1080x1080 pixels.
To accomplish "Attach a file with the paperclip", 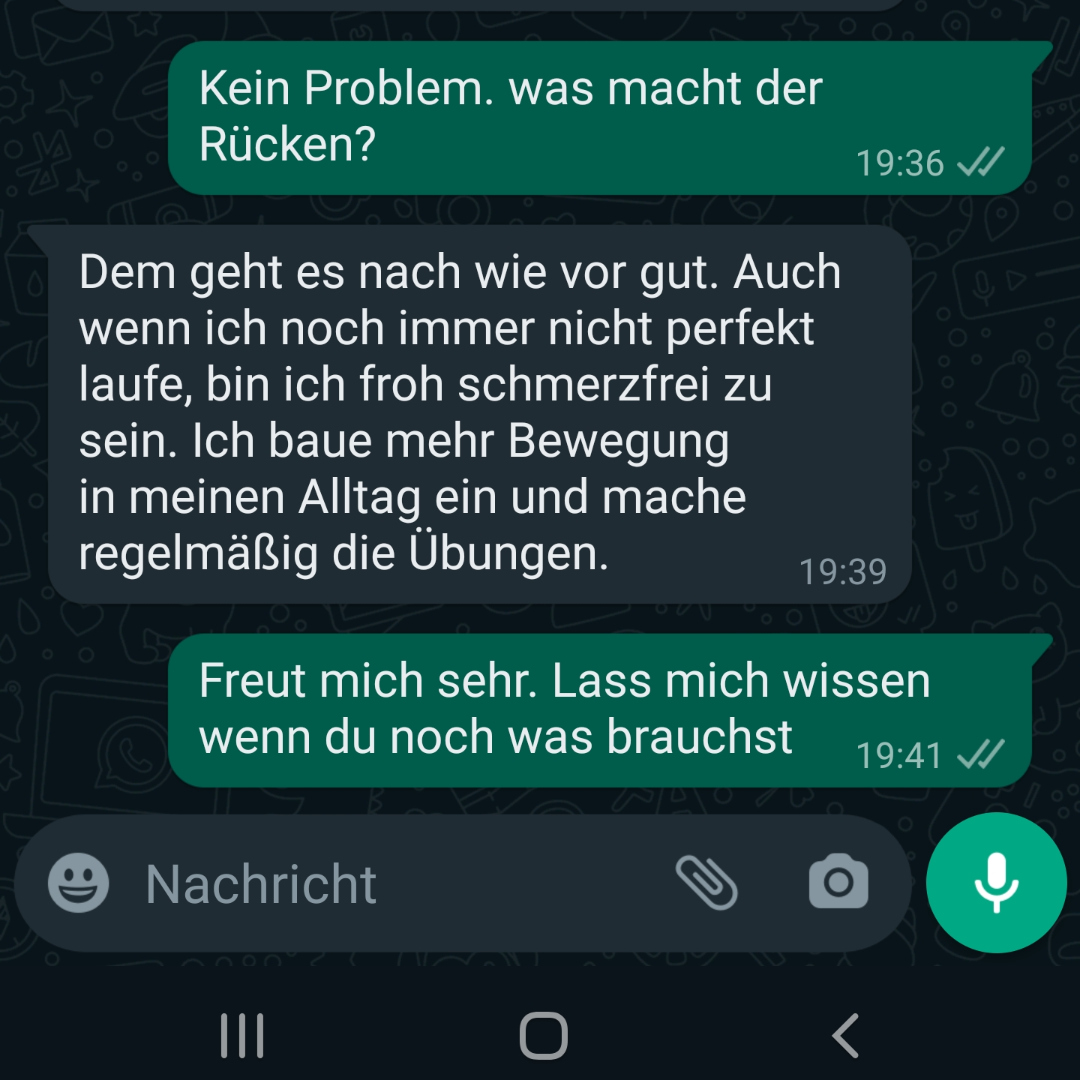I will (706, 883).
